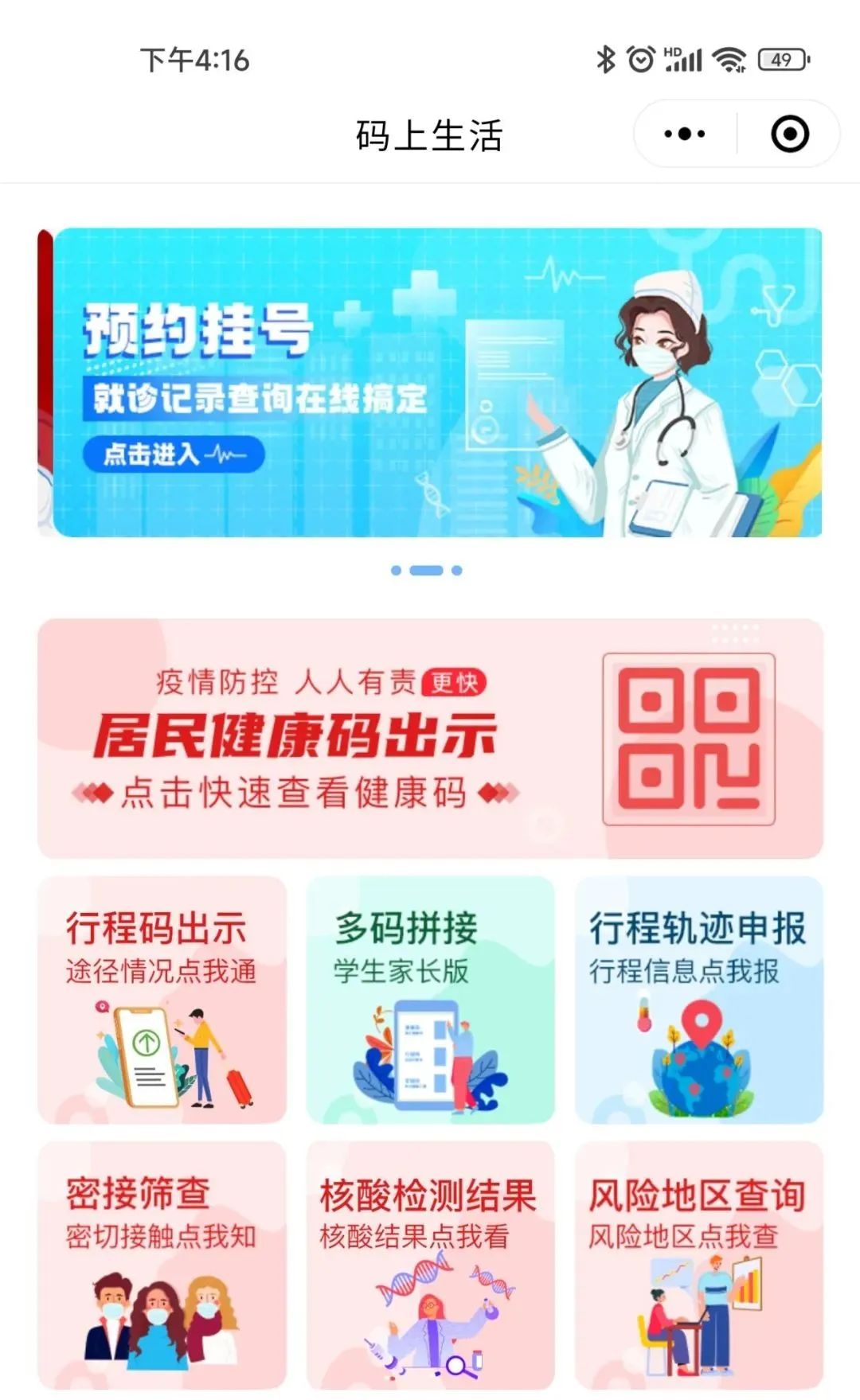Select the active carousel indicator dot

[x=428, y=568]
